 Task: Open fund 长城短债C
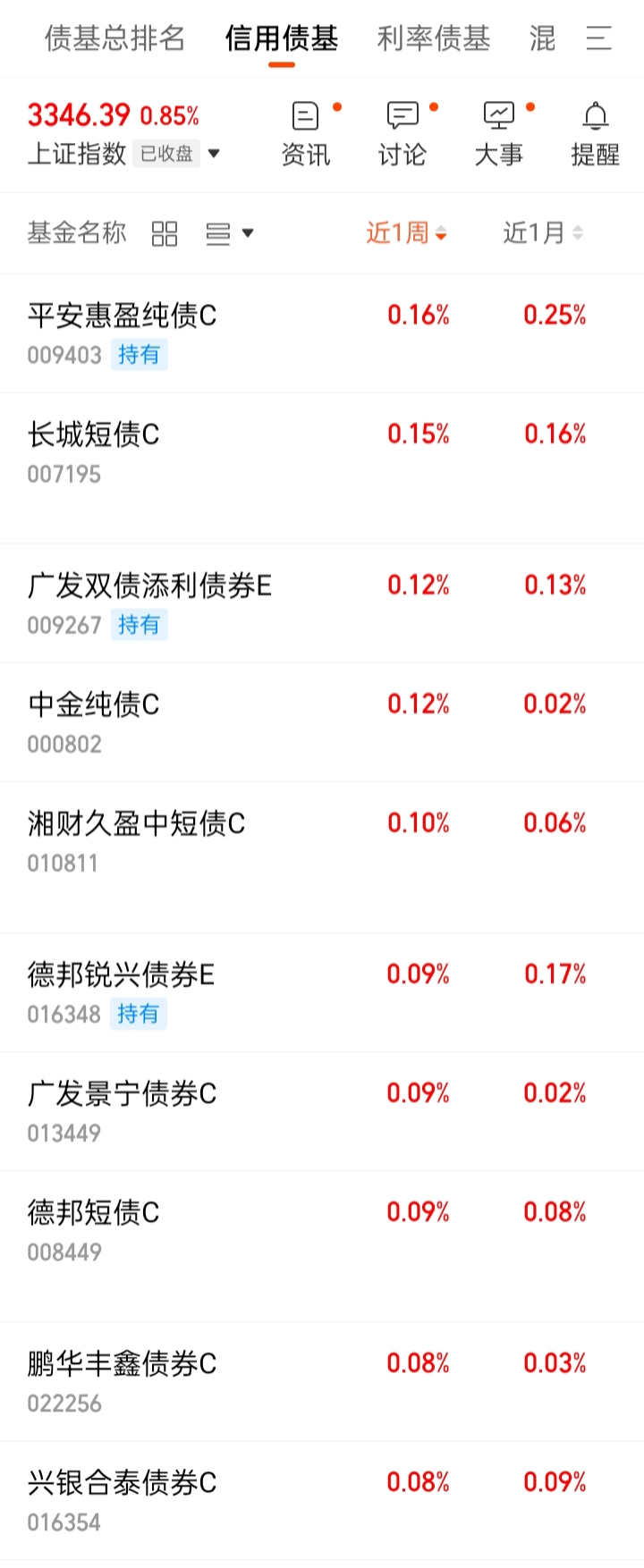[x=322, y=468]
